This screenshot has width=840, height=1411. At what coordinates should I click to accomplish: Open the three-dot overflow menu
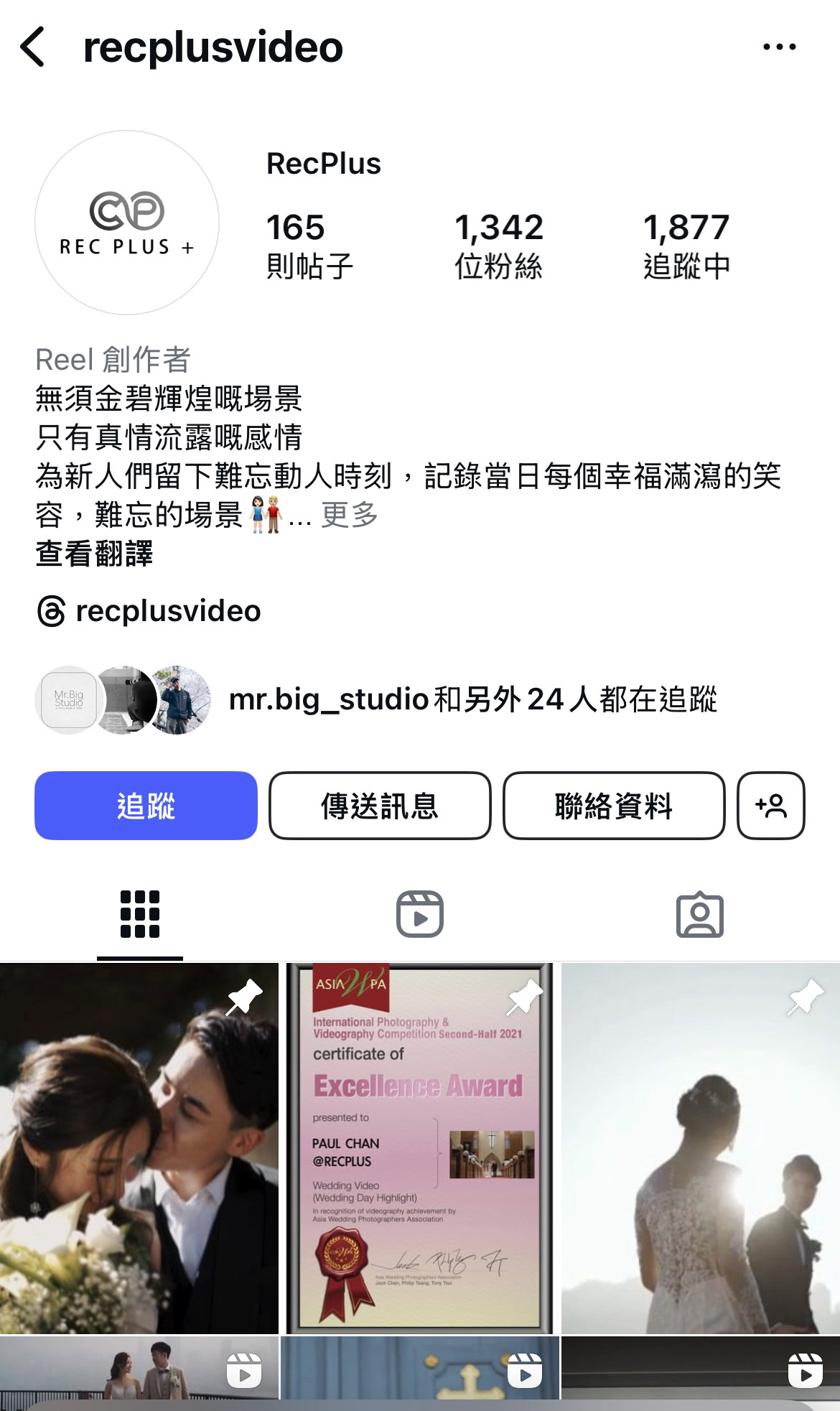(779, 47)
